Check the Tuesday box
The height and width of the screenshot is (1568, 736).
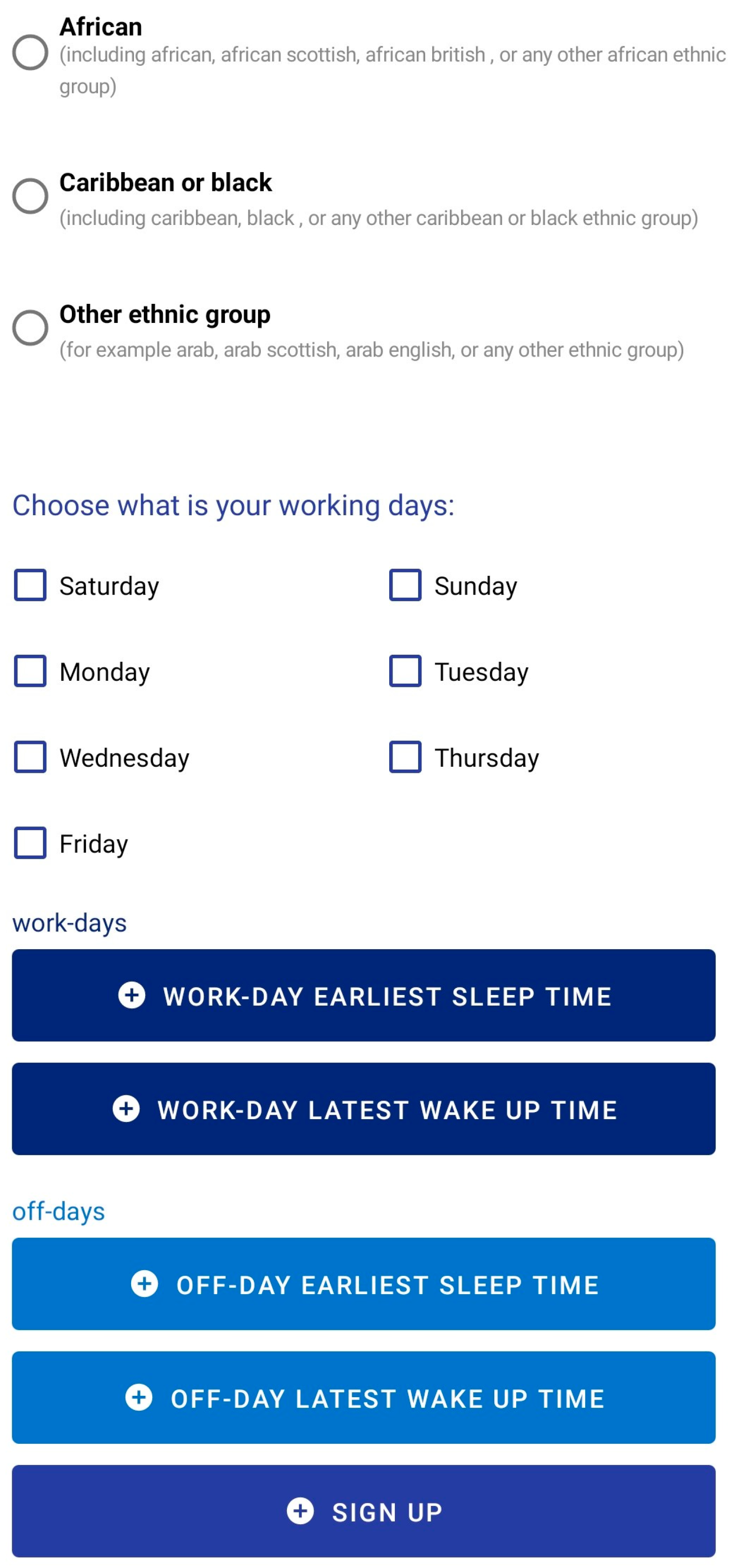[405, 671]
